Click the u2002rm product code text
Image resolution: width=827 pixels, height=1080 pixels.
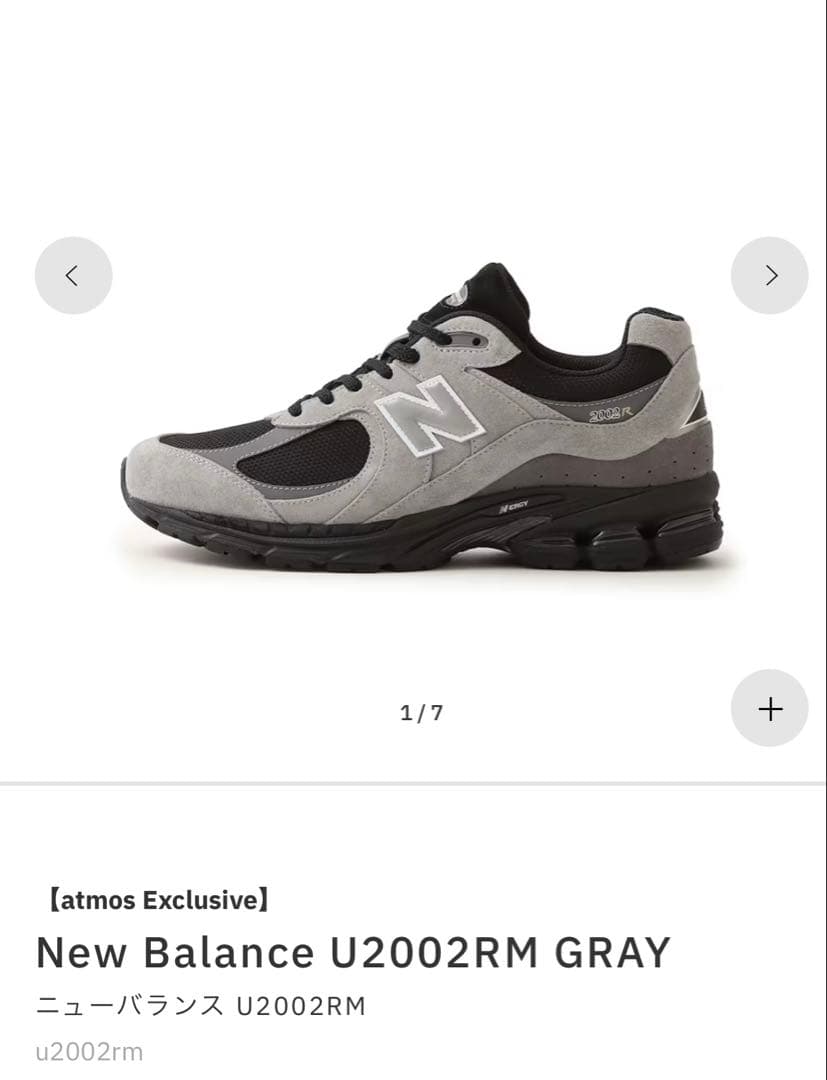coord(88,1052)
